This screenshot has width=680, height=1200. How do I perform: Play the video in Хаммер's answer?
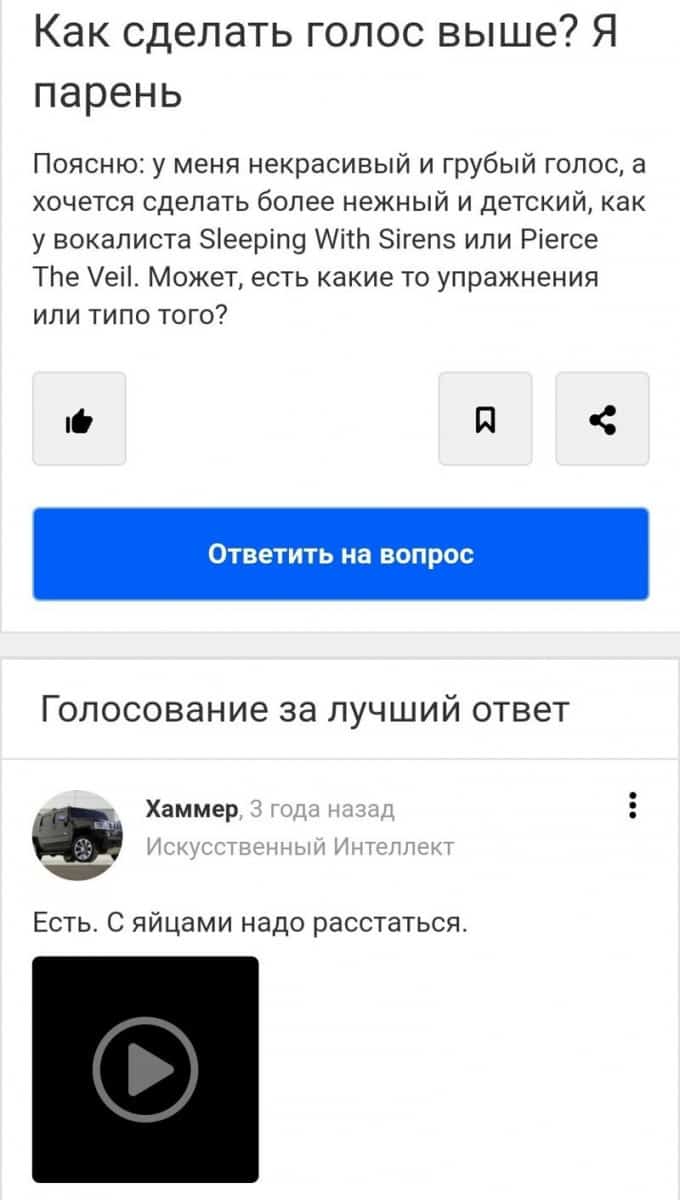[145, 1069]
